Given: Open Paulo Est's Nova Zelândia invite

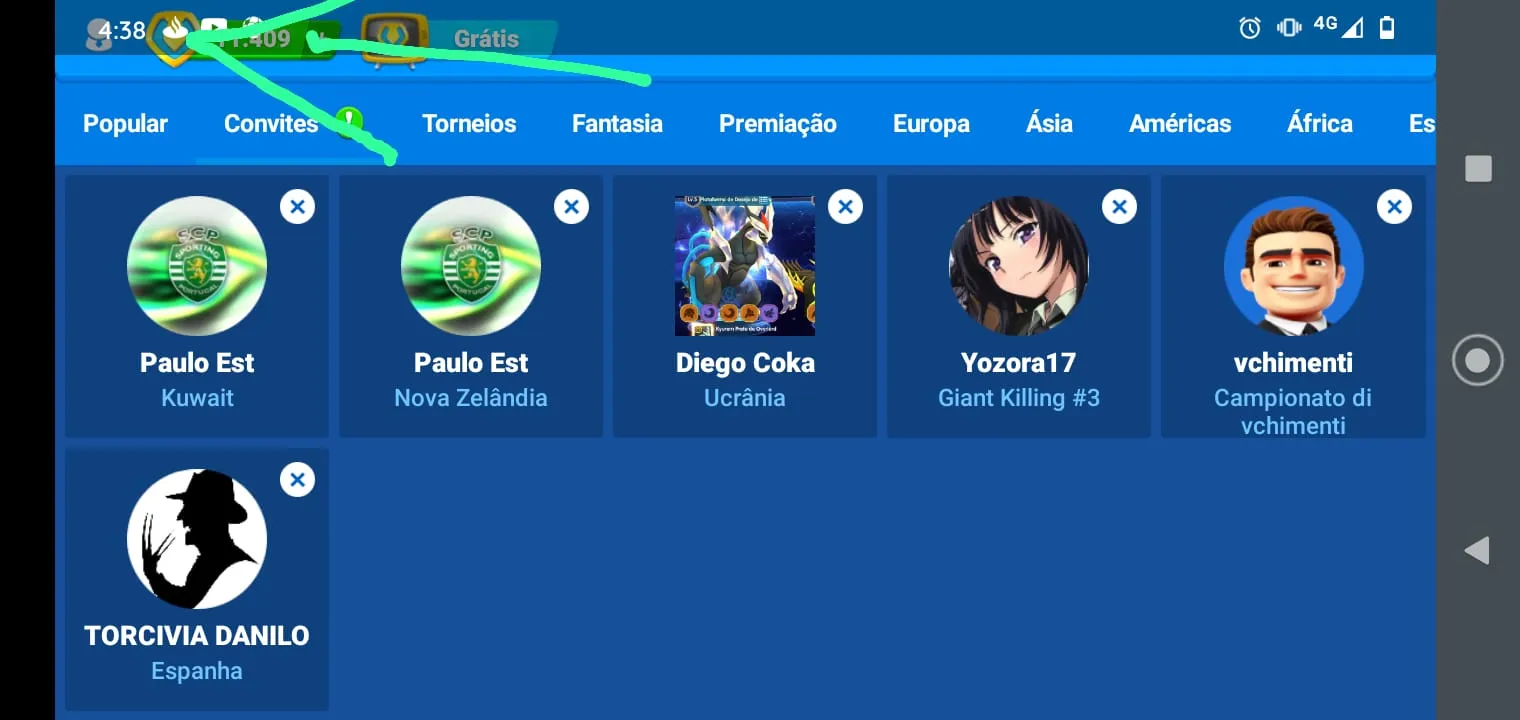Looking at the screenshot, I should [x=471, y=306].
